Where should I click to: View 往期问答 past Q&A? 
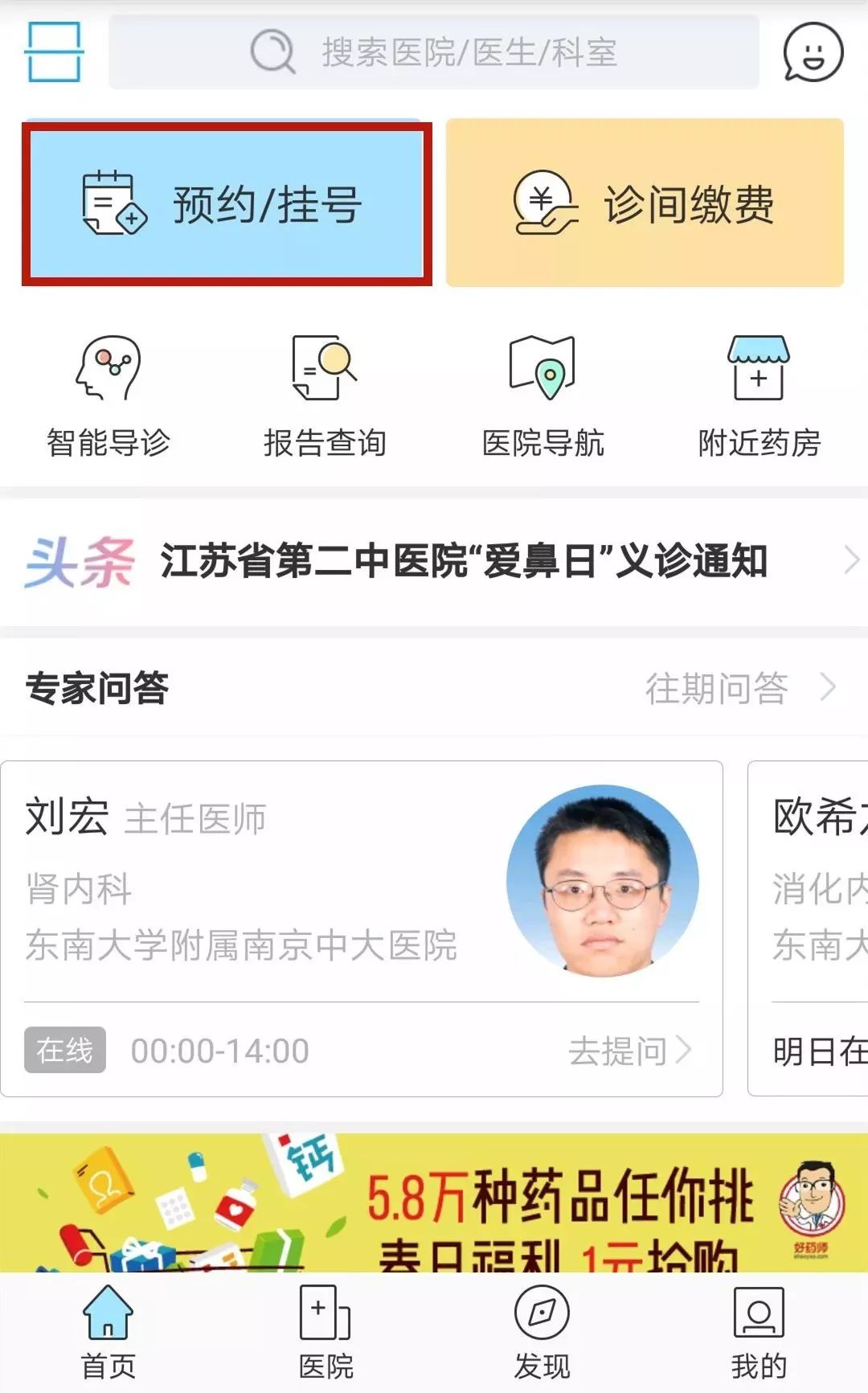click(741, 688)
